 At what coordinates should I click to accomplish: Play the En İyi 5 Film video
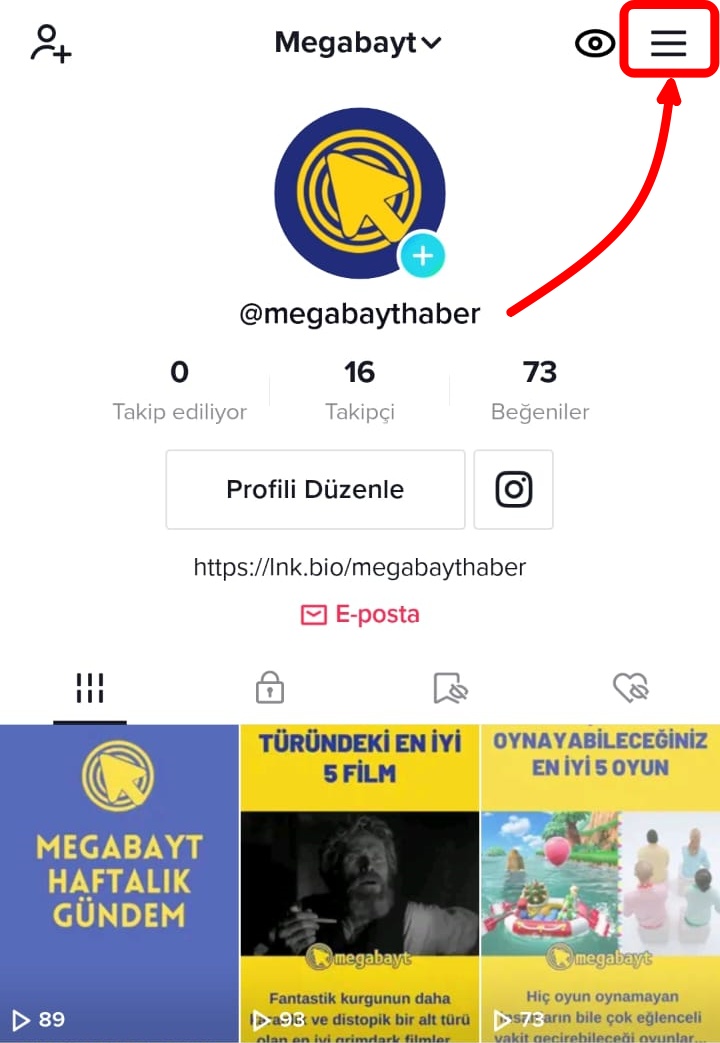360,880
